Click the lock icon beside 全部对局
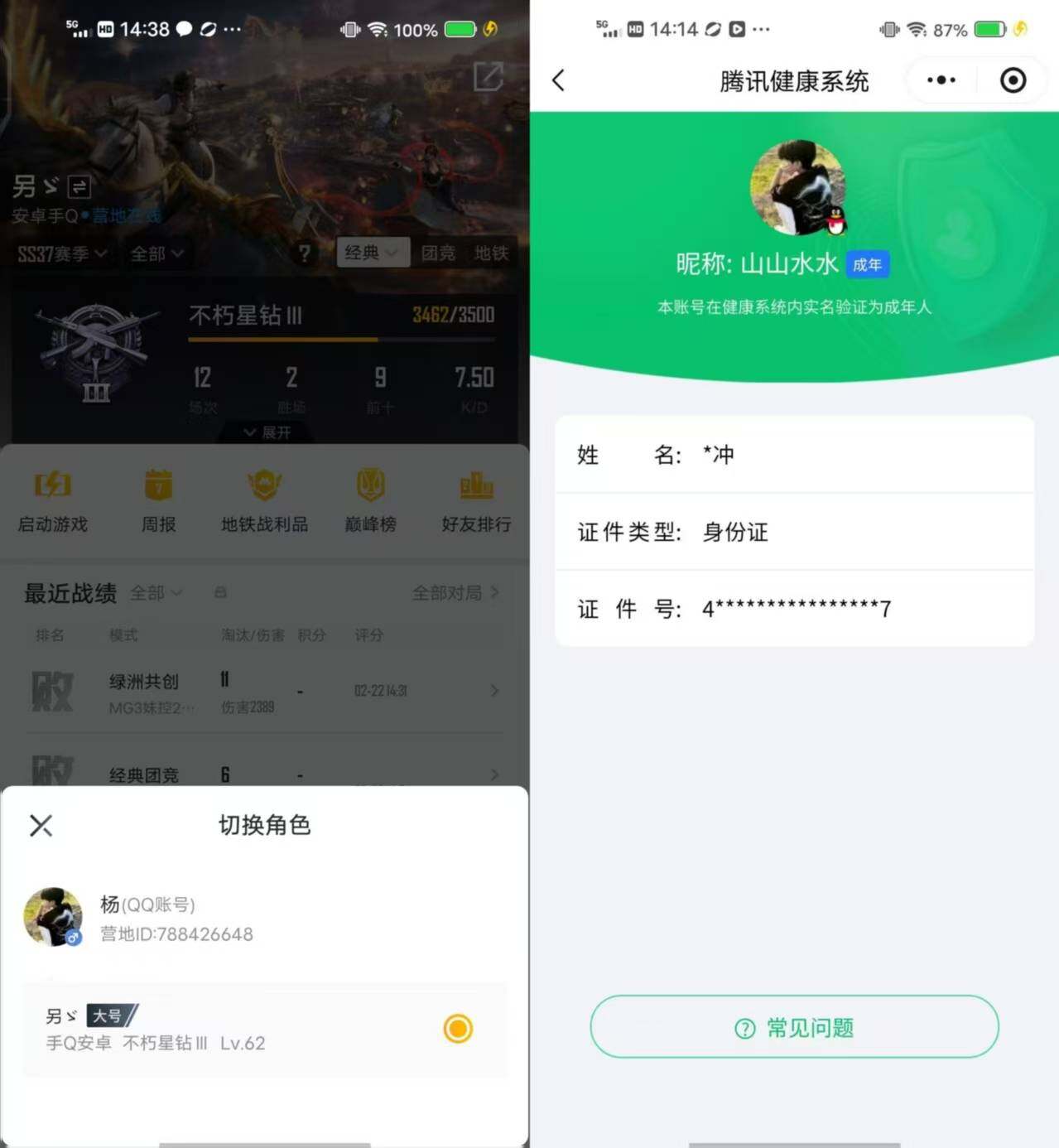Screen dimensions: 1059x1148 coord(219,593)
